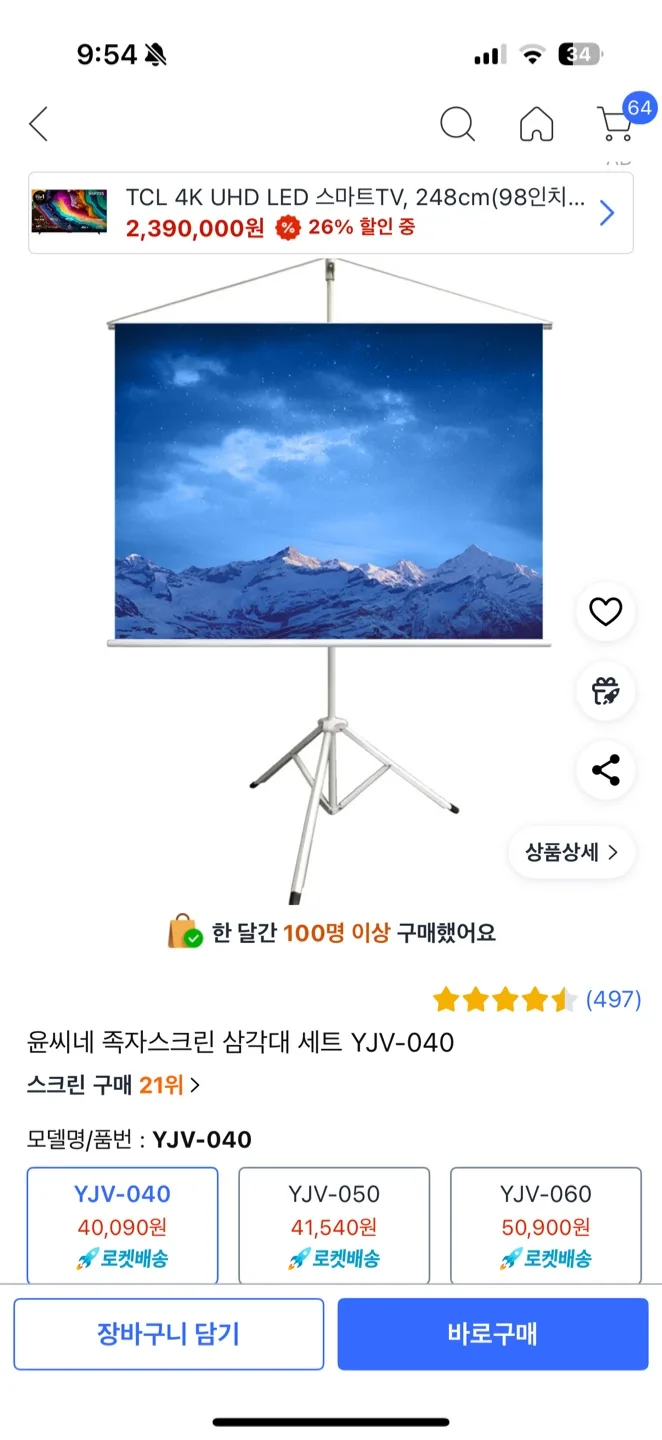Viewport: 662px width, 1440px height.
Task: View the 497 reviews
Action: 612,998
